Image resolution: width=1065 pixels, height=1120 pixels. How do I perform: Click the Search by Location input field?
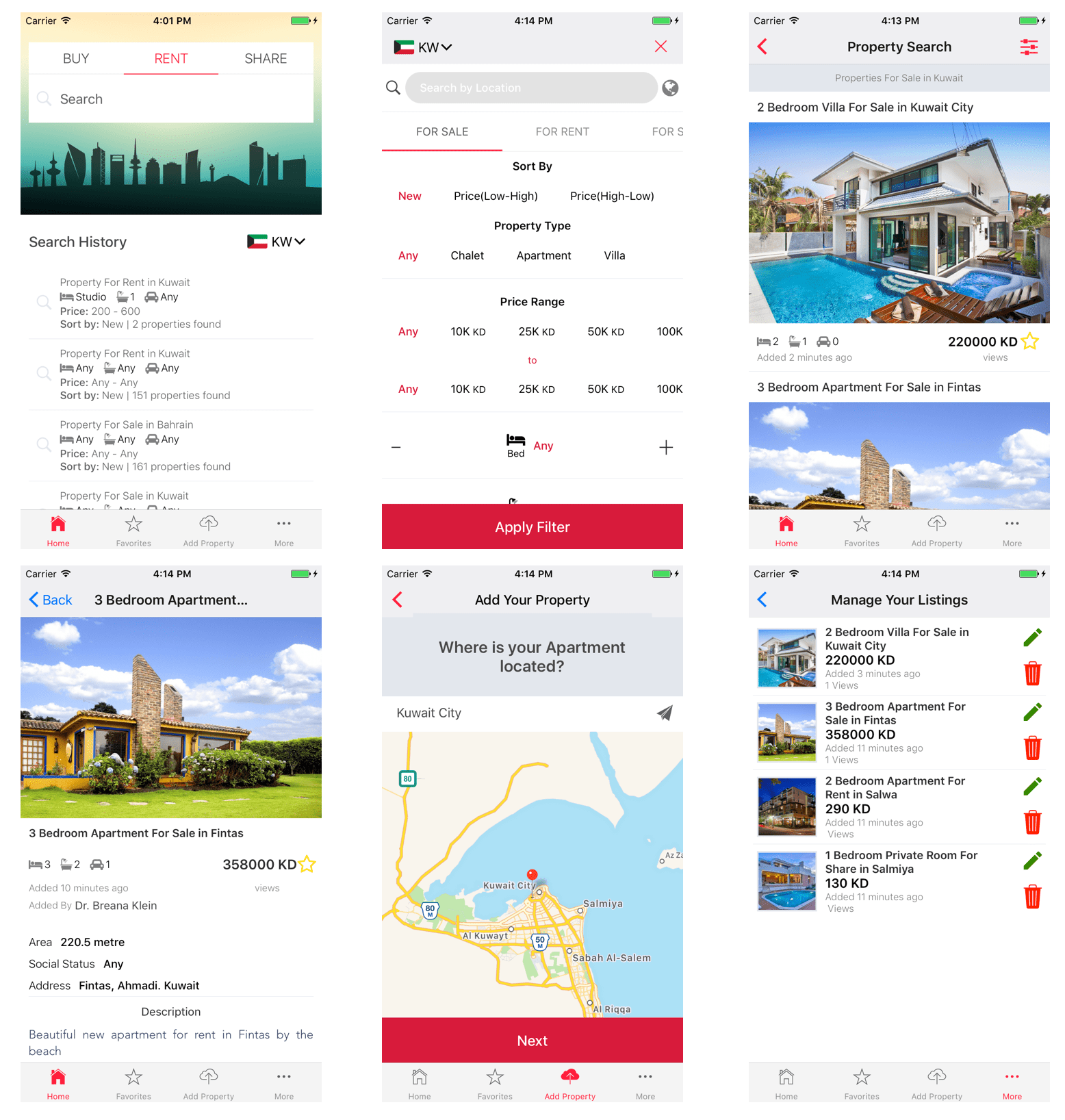532,88
